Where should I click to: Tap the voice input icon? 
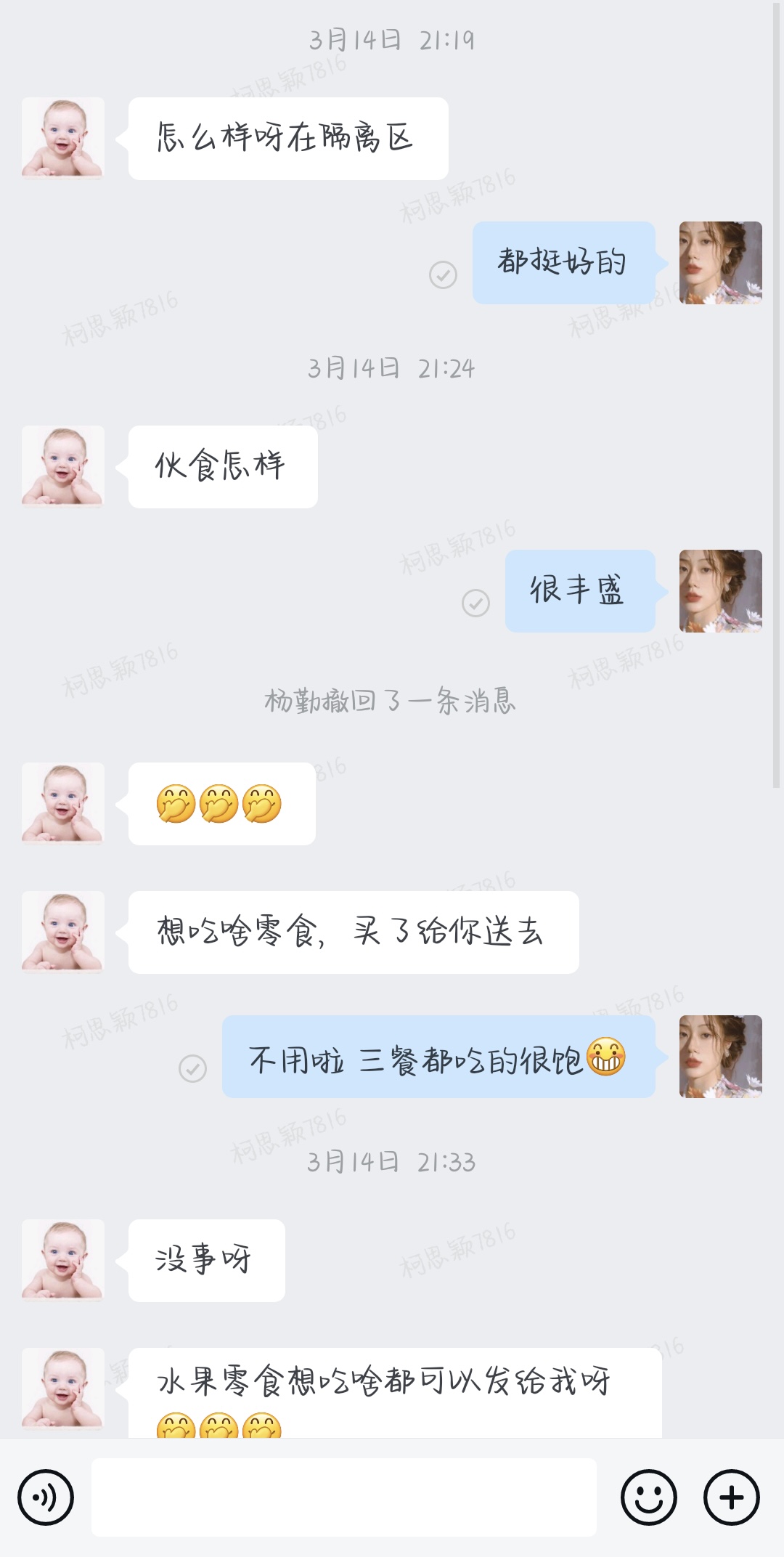point(45,1497)
